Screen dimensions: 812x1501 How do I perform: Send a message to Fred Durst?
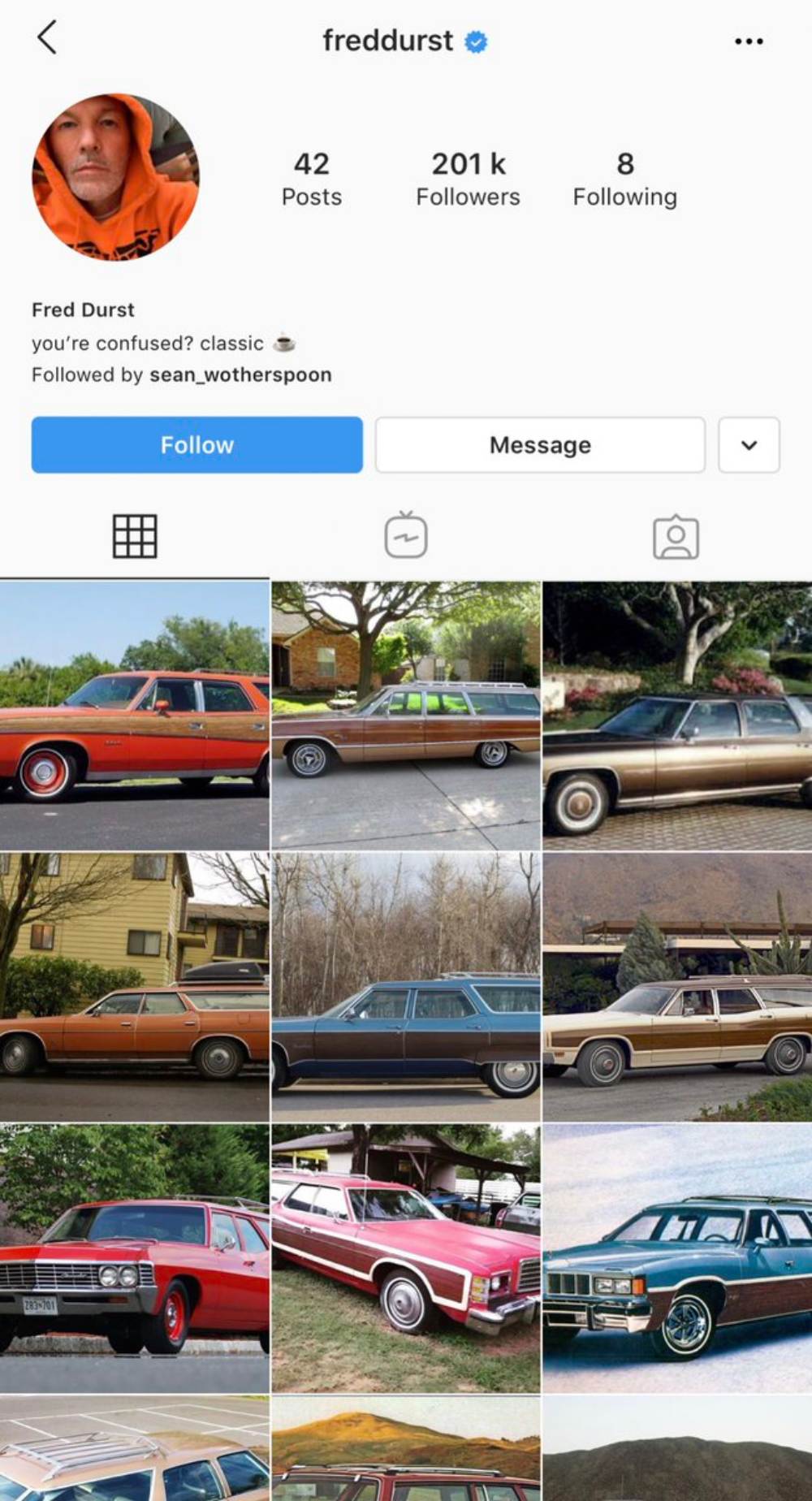tap(540, 445)
